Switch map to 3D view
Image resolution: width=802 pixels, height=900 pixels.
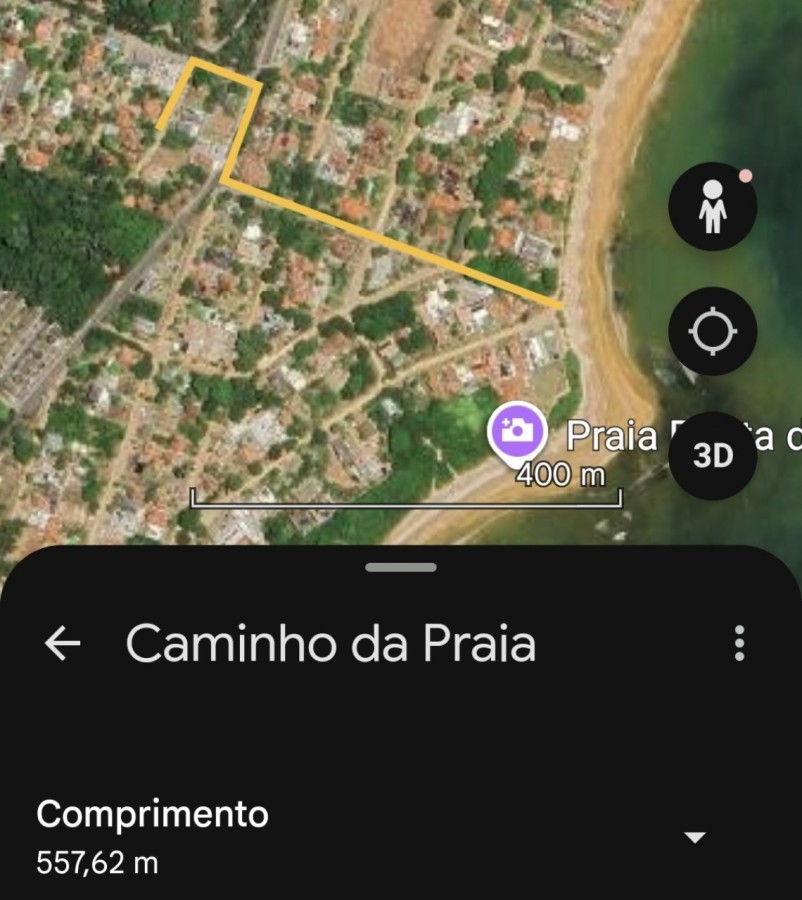[x=712, y=456]
